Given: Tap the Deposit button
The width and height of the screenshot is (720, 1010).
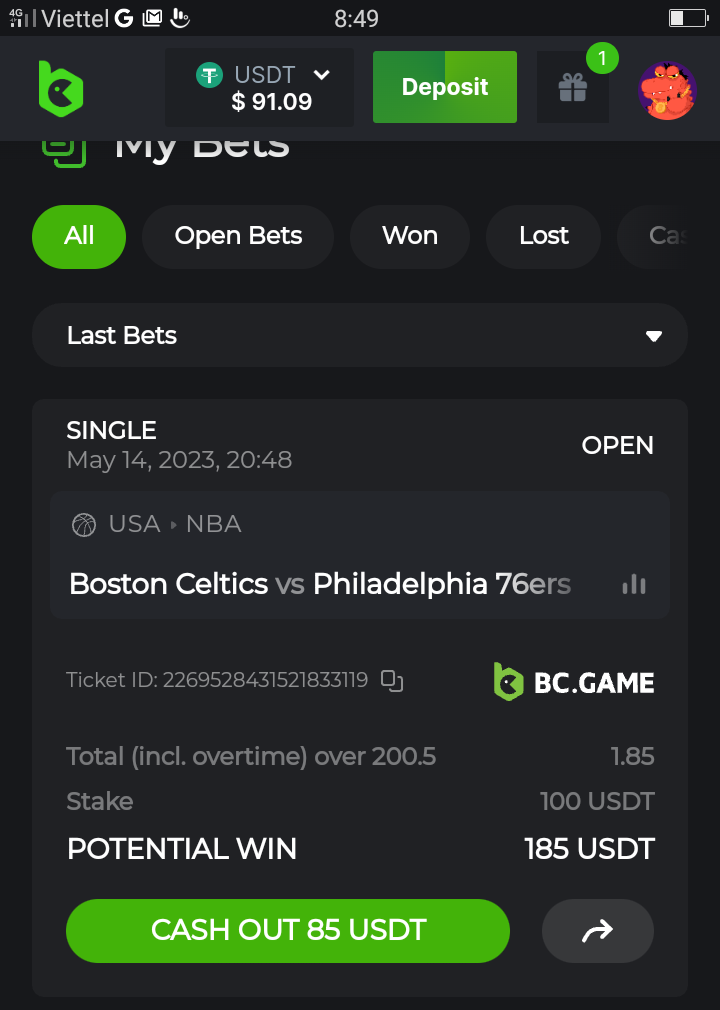Looking at the screenshot, I should coord(444,88).
